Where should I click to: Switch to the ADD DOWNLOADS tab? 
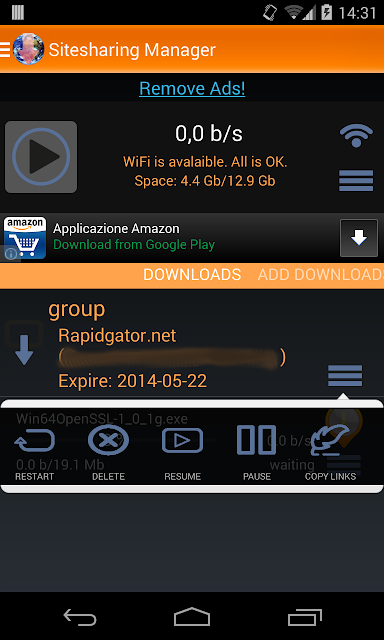point(321,275)
